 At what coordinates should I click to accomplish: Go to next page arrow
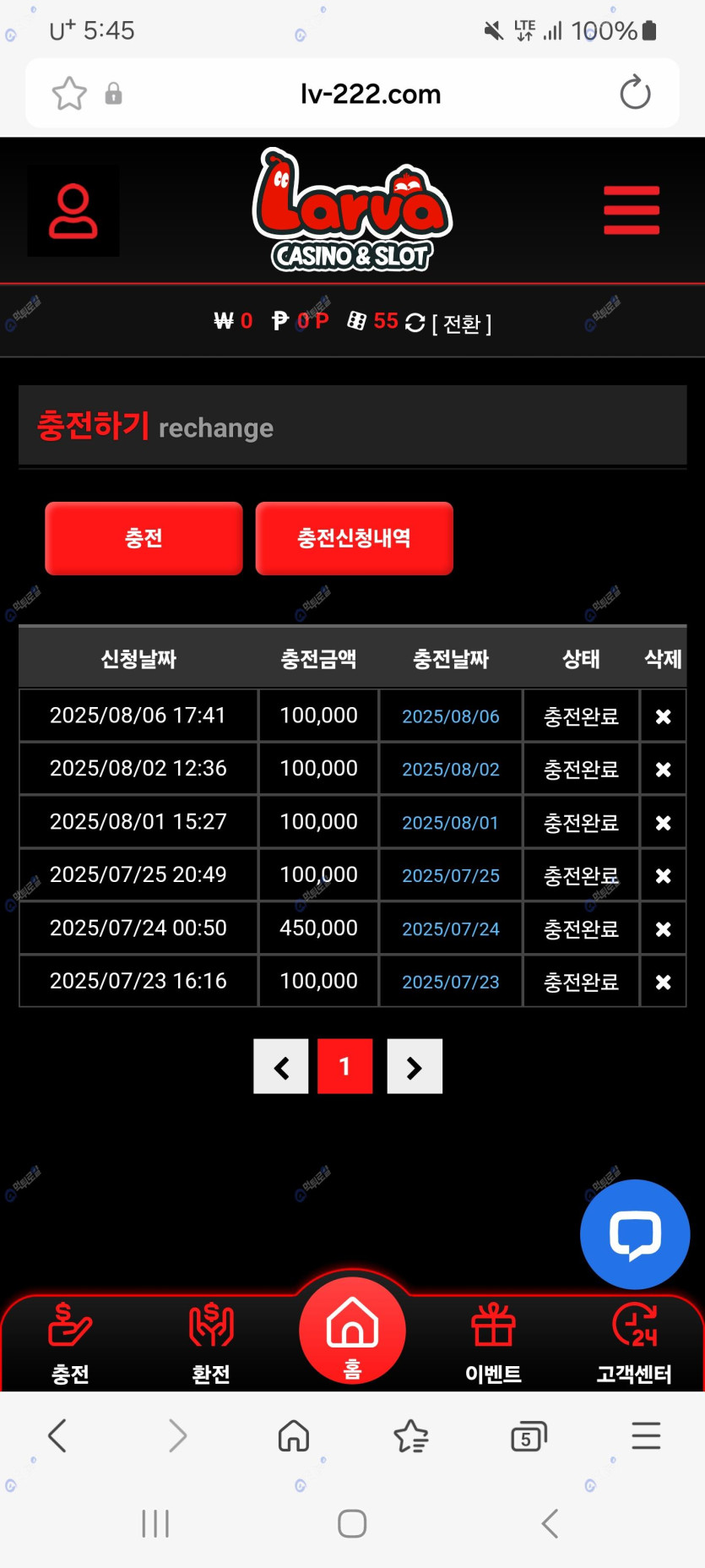point(414,1067)
